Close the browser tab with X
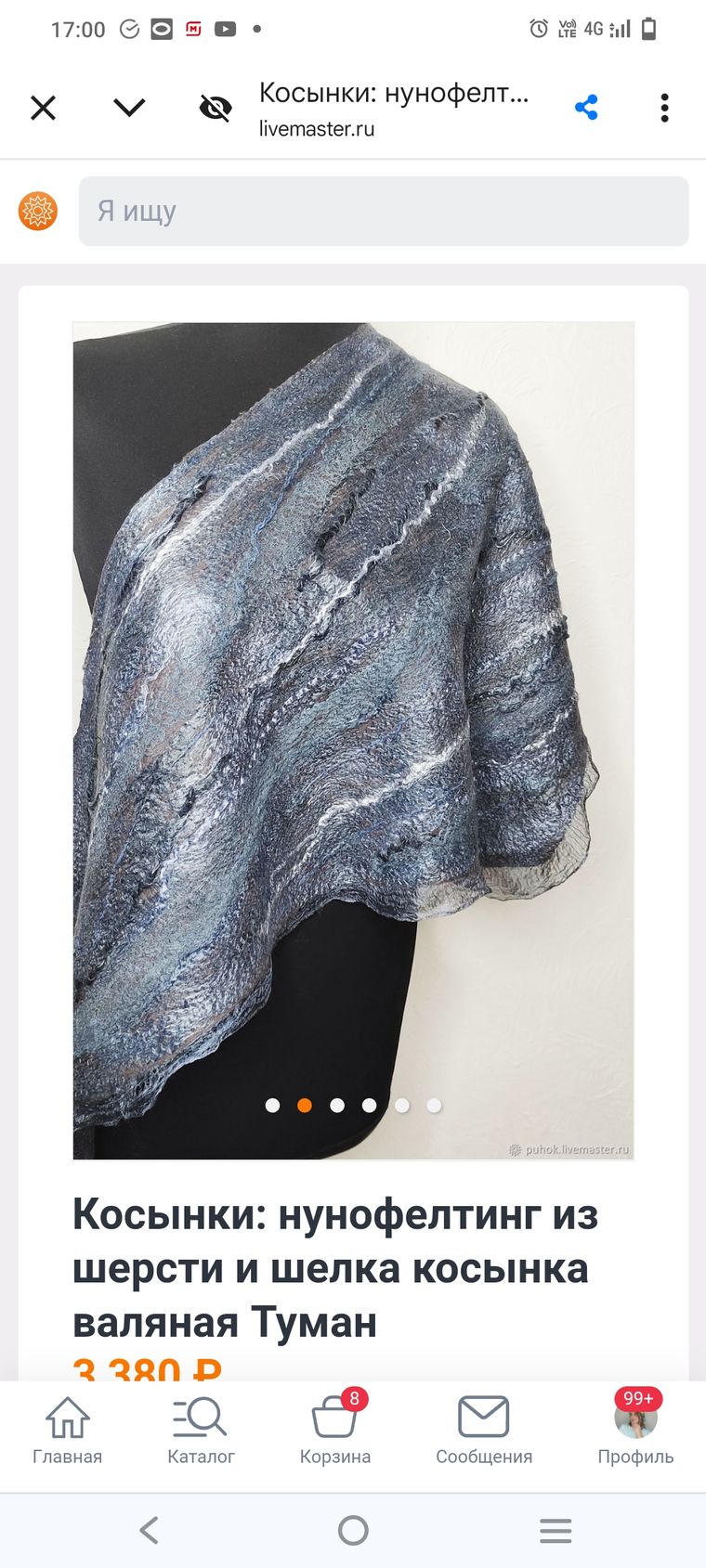Screen dimensions: 706x1568 coord(44,108)
